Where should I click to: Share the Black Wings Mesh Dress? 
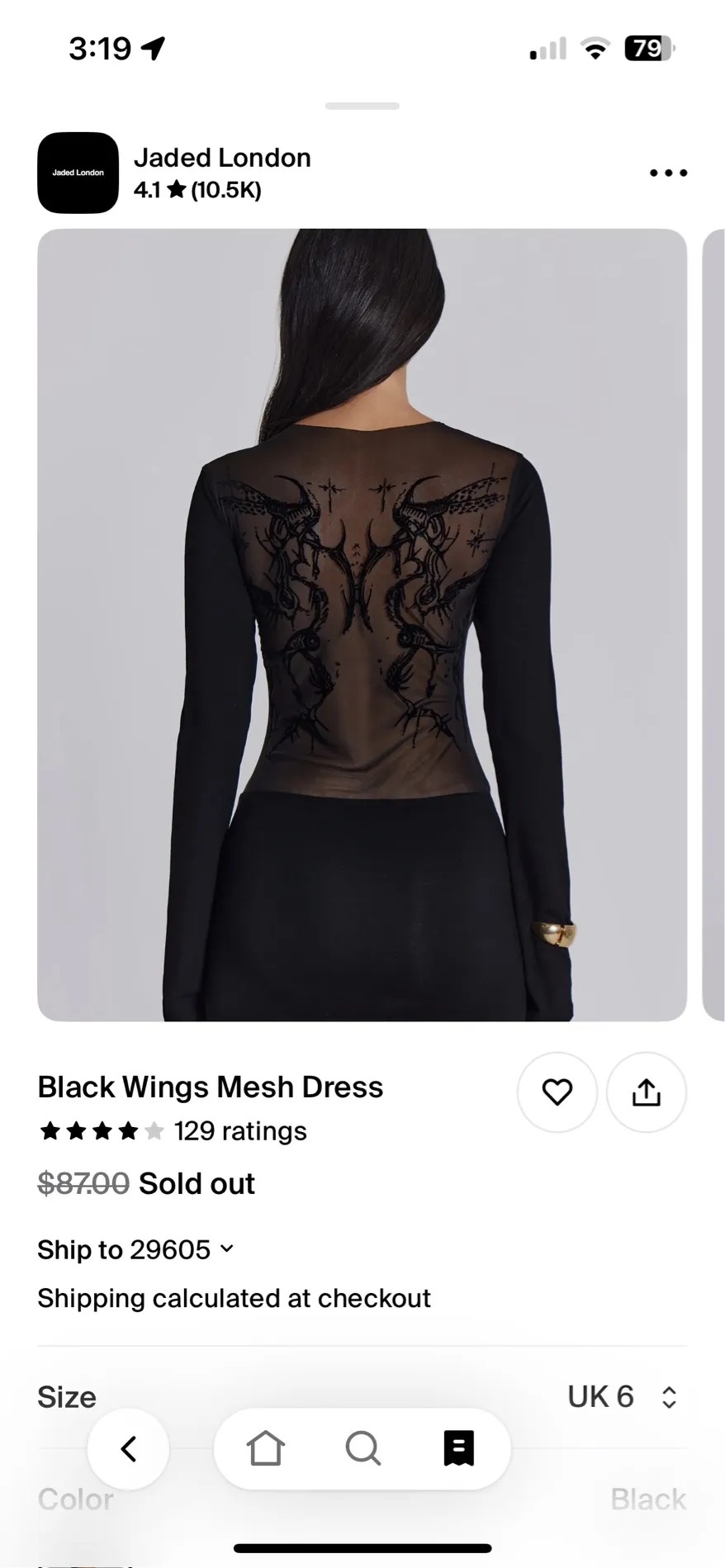[x=646, y=1092]
